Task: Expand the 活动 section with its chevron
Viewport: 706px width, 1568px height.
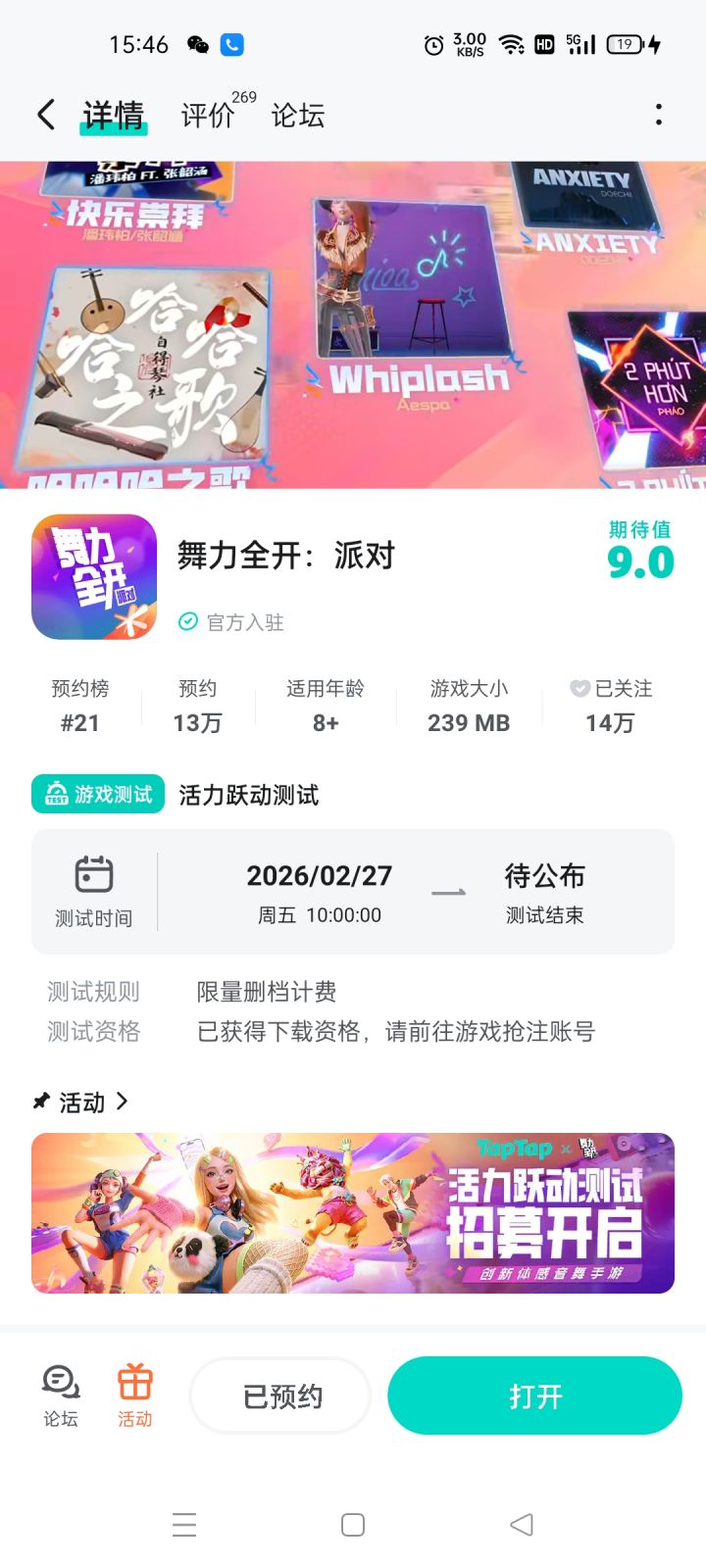Action: 122,1102
